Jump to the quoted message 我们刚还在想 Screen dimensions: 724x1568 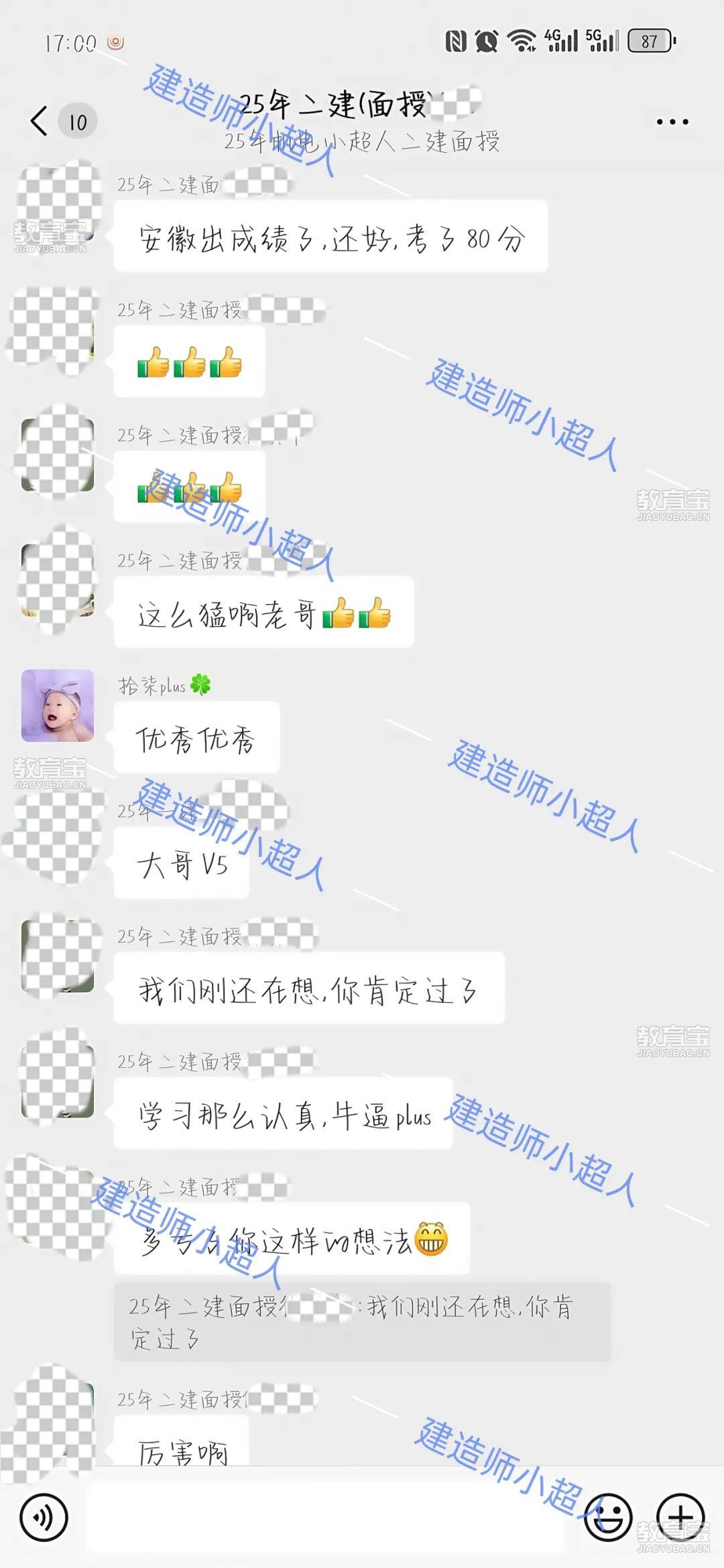click(362, 1321)
